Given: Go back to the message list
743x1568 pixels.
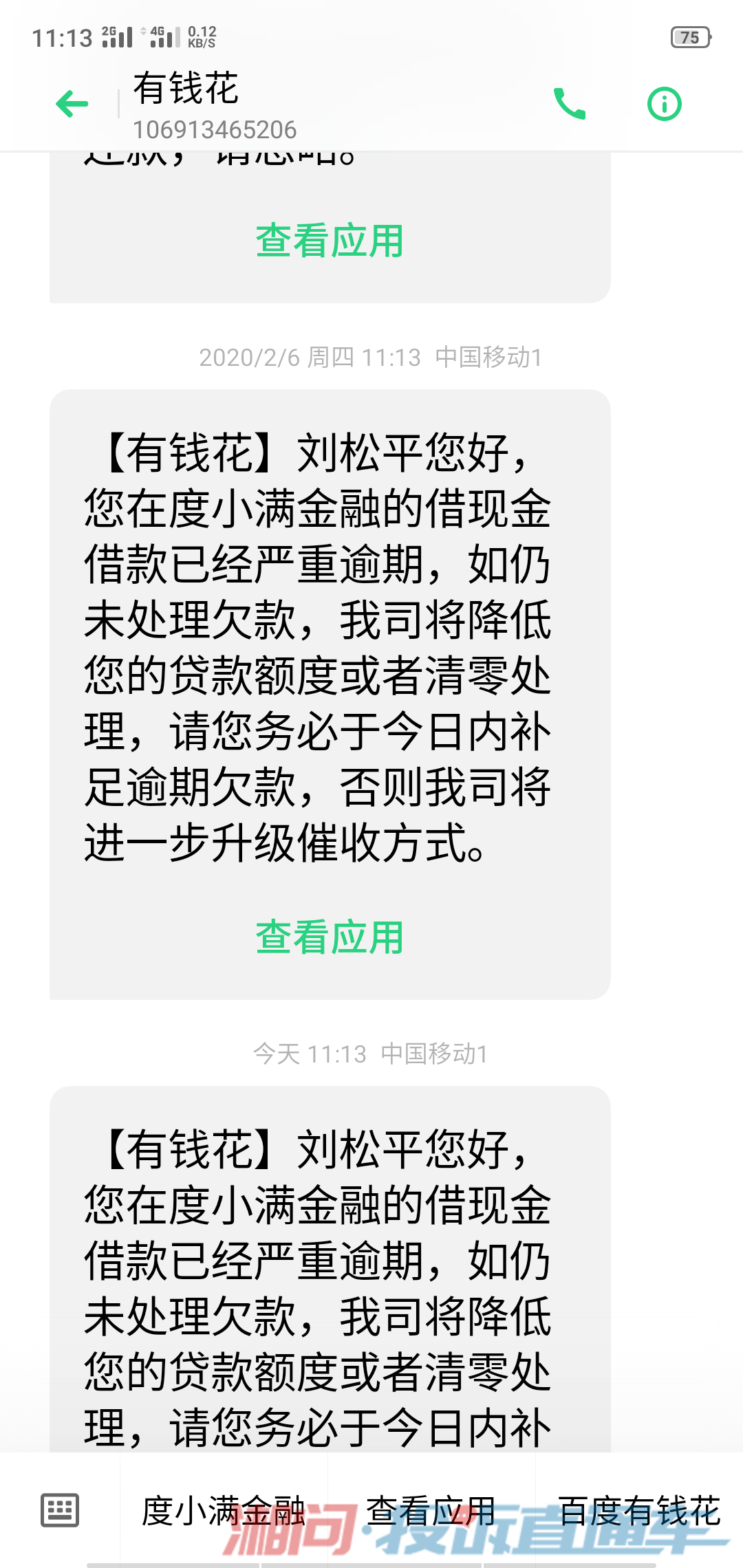Looking at the screenshot, I should point(72,105).
